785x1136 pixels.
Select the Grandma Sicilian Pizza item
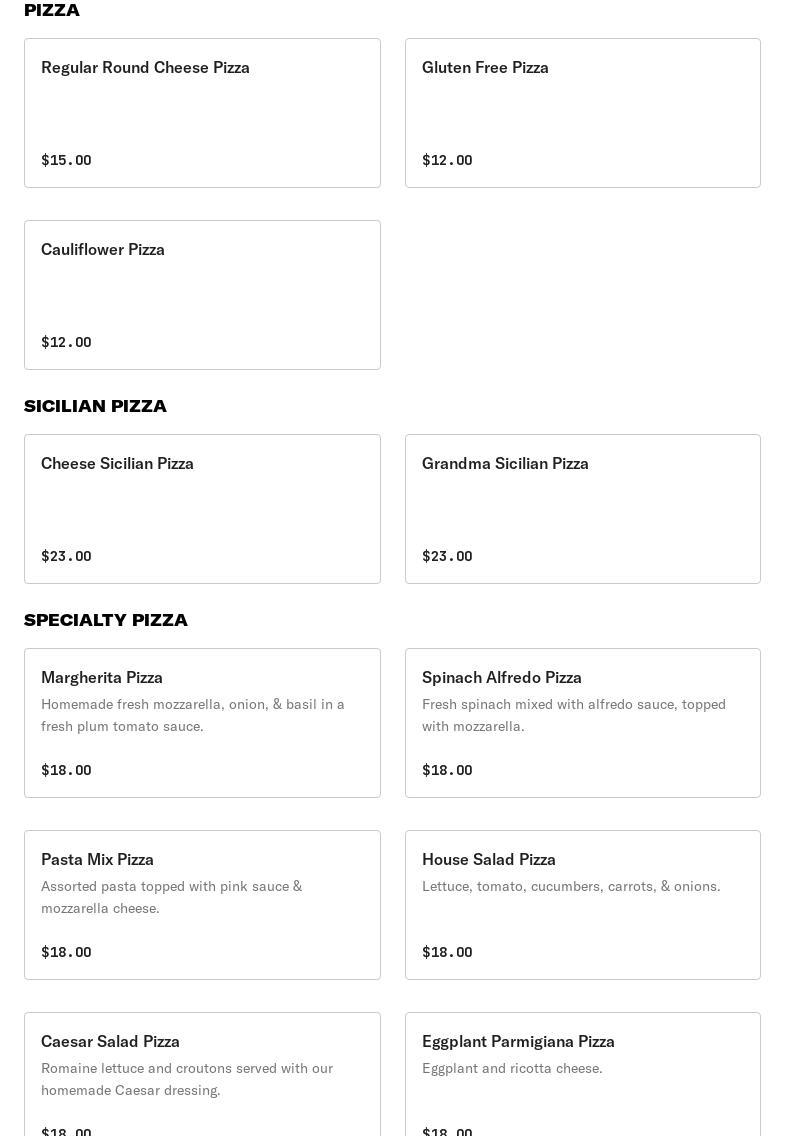coord(582,509)
